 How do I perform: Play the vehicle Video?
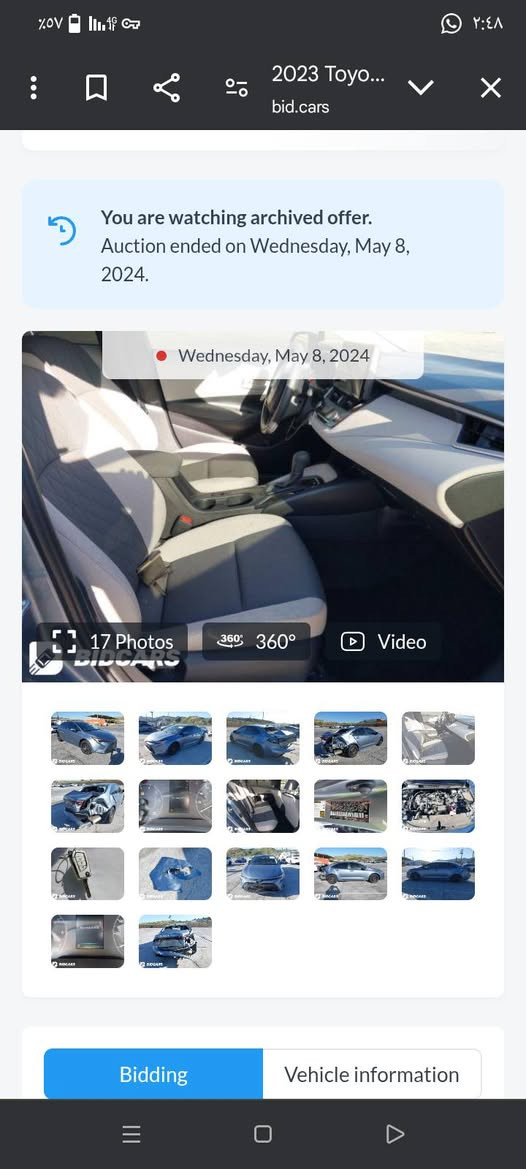[384, 642]
